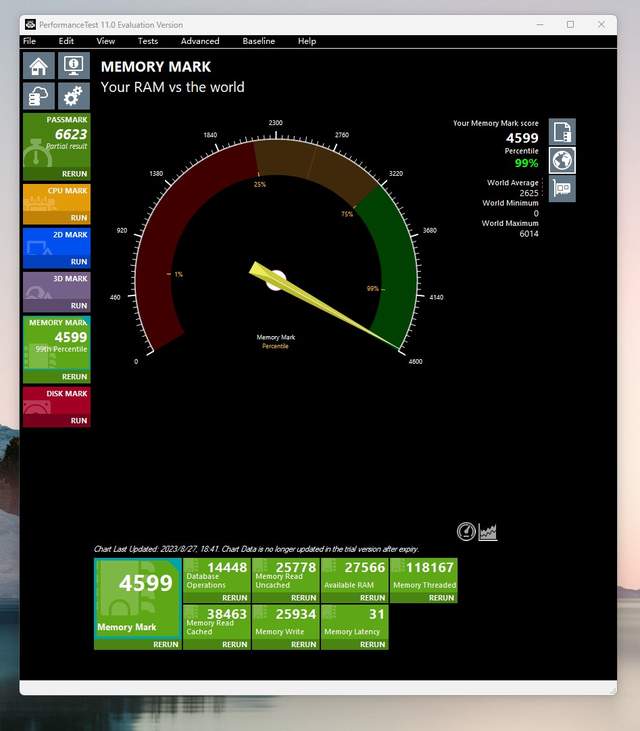Go to the home screen icon
The image size is (640, 731).
(38, 67)
